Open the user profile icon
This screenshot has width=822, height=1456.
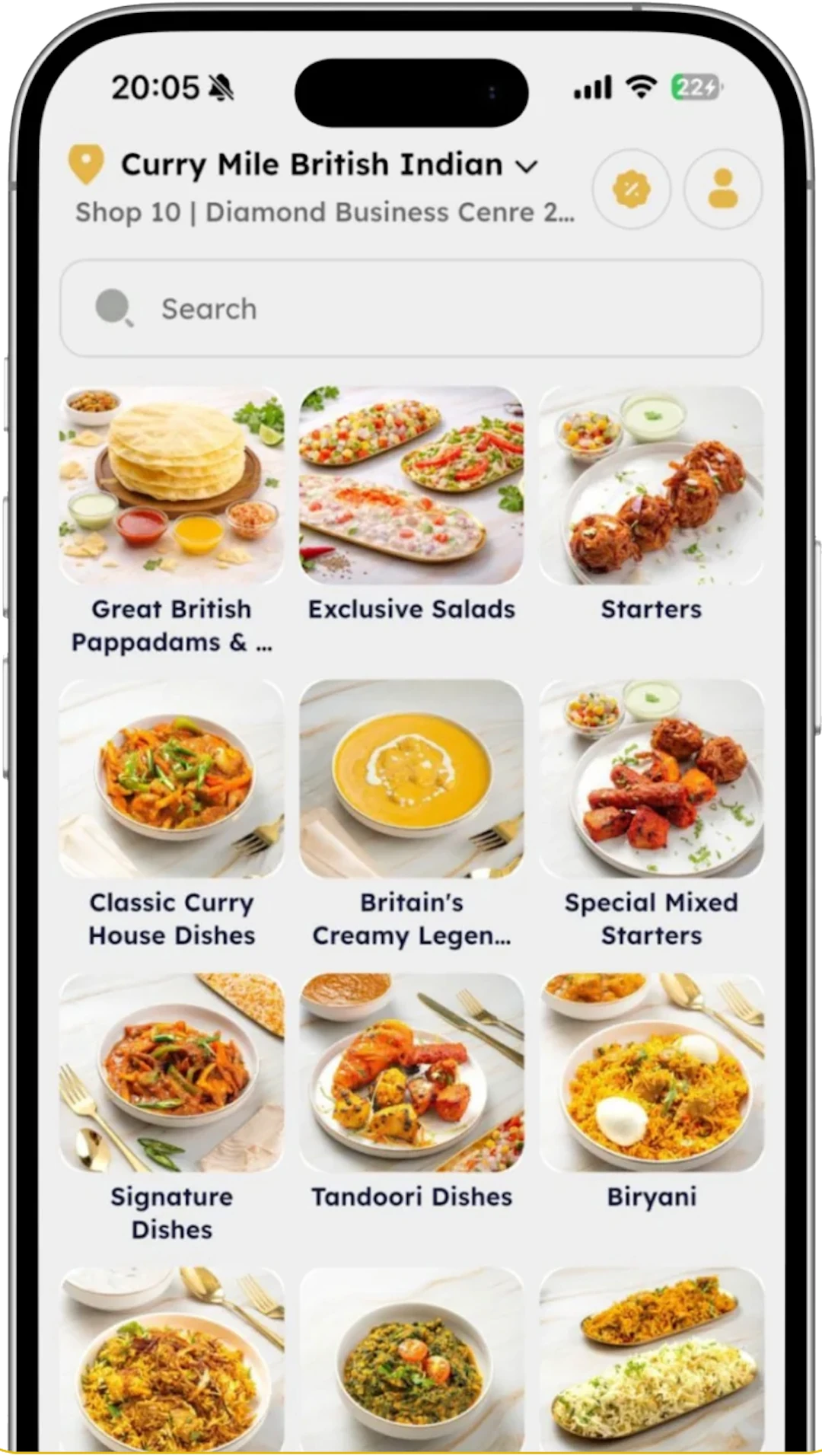[x=722, y=189]
